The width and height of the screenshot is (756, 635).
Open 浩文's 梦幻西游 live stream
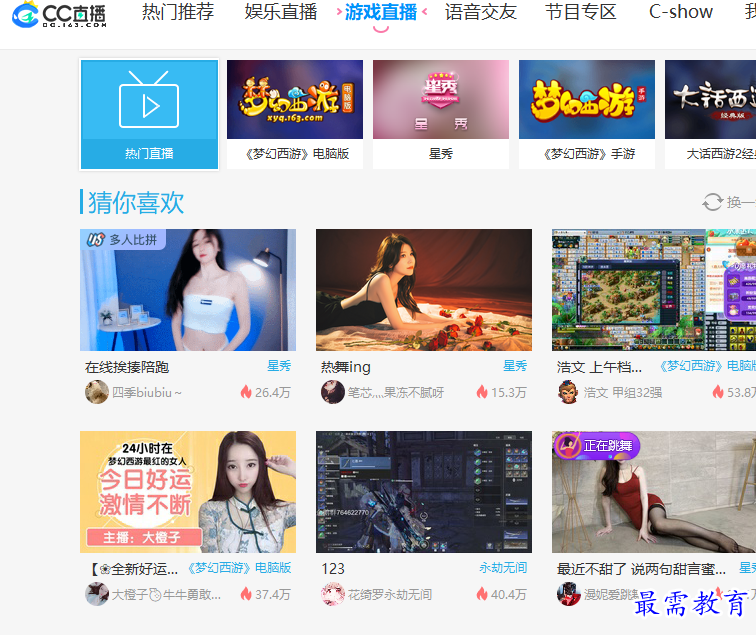pyautogui.click(x=654, y=290)
